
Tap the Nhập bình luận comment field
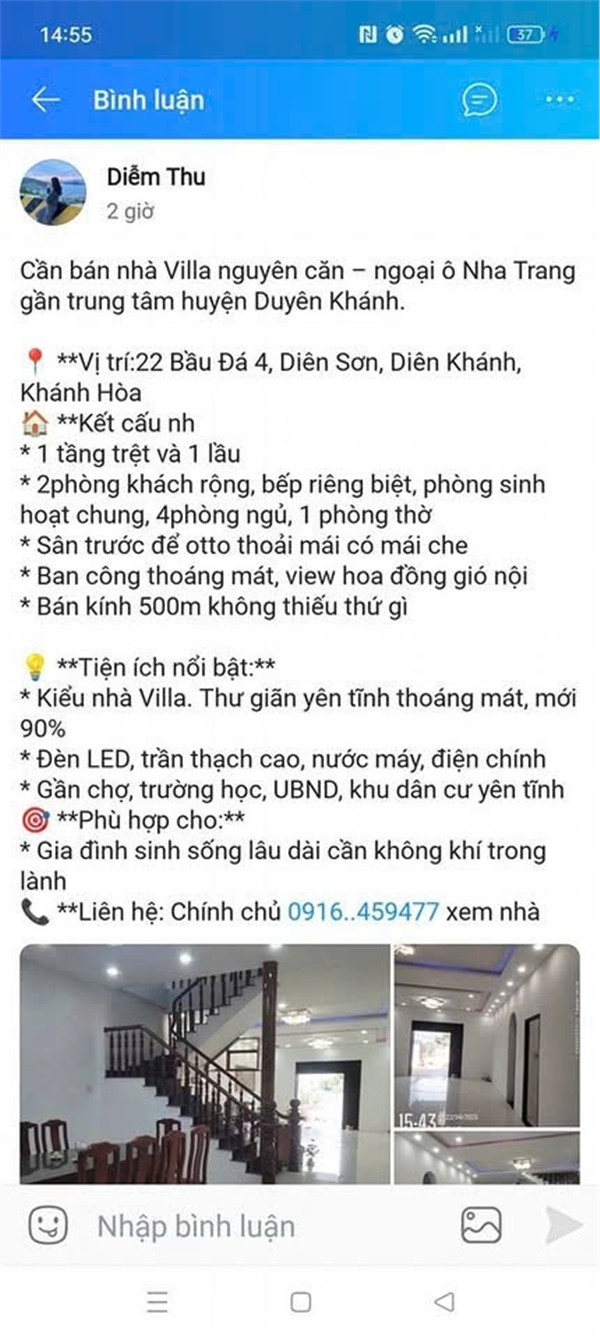(260, 1225)
